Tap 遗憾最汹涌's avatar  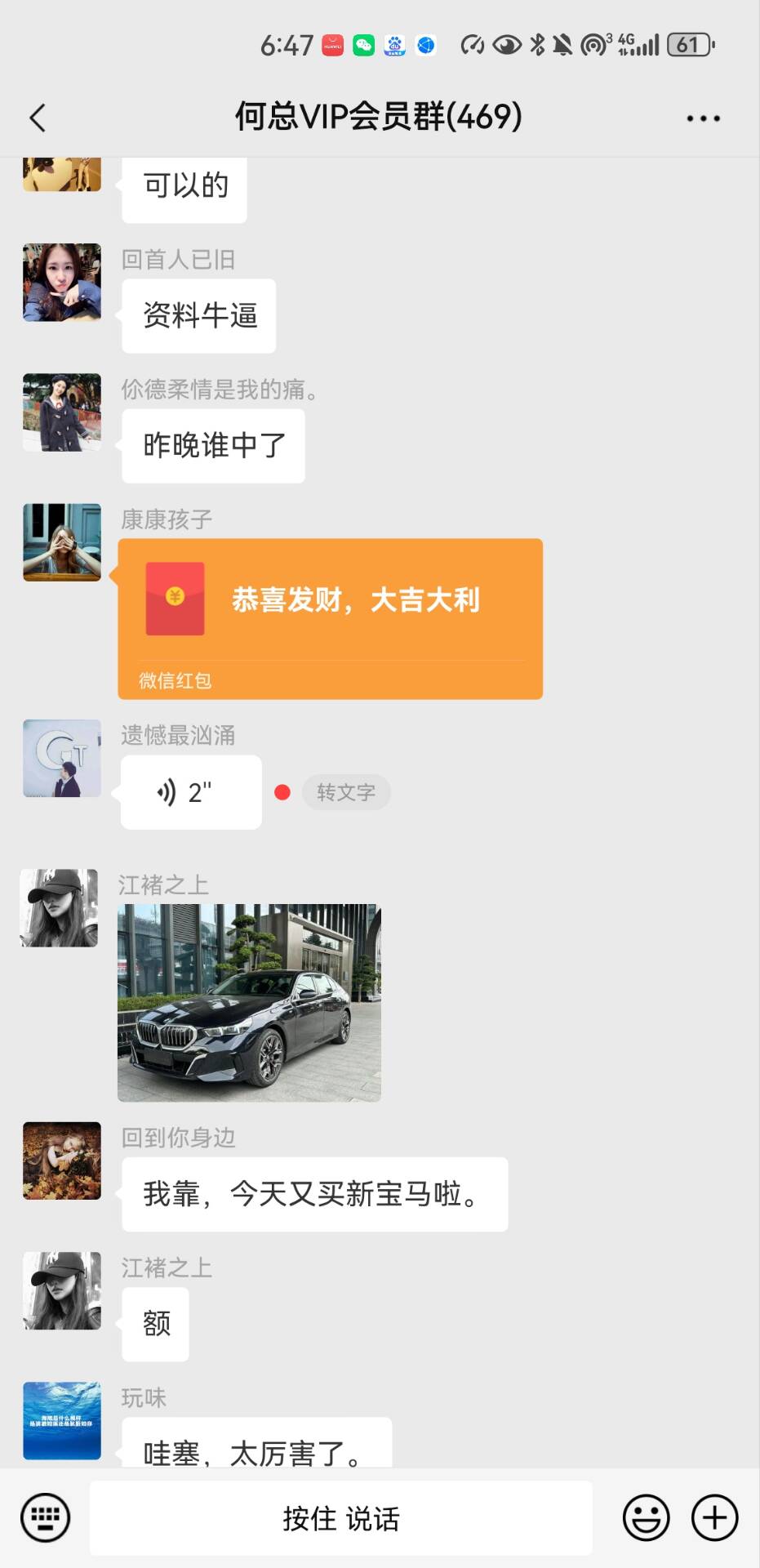(x=62, y=758)
